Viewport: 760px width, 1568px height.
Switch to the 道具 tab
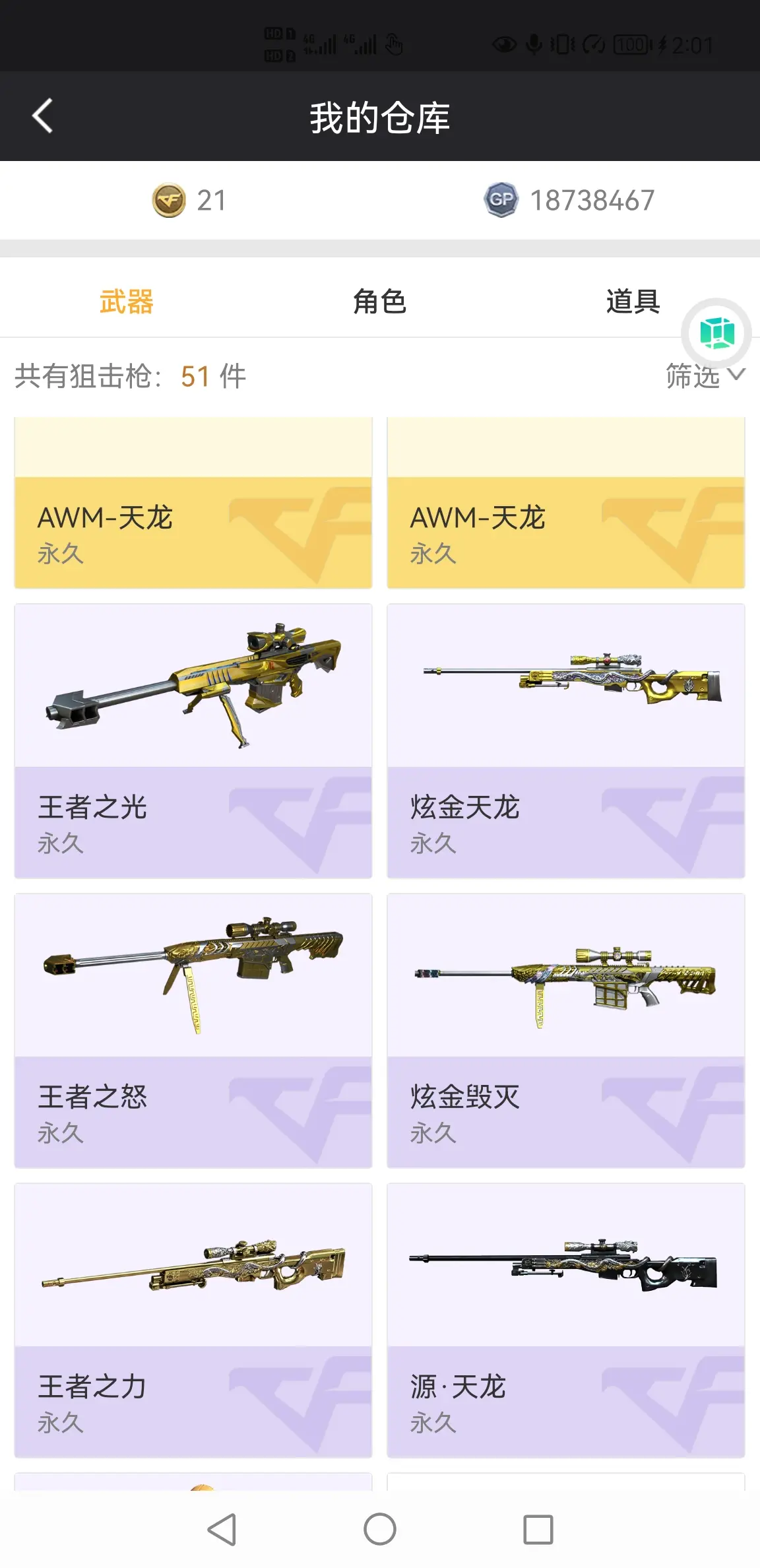(x=633, y=302)
